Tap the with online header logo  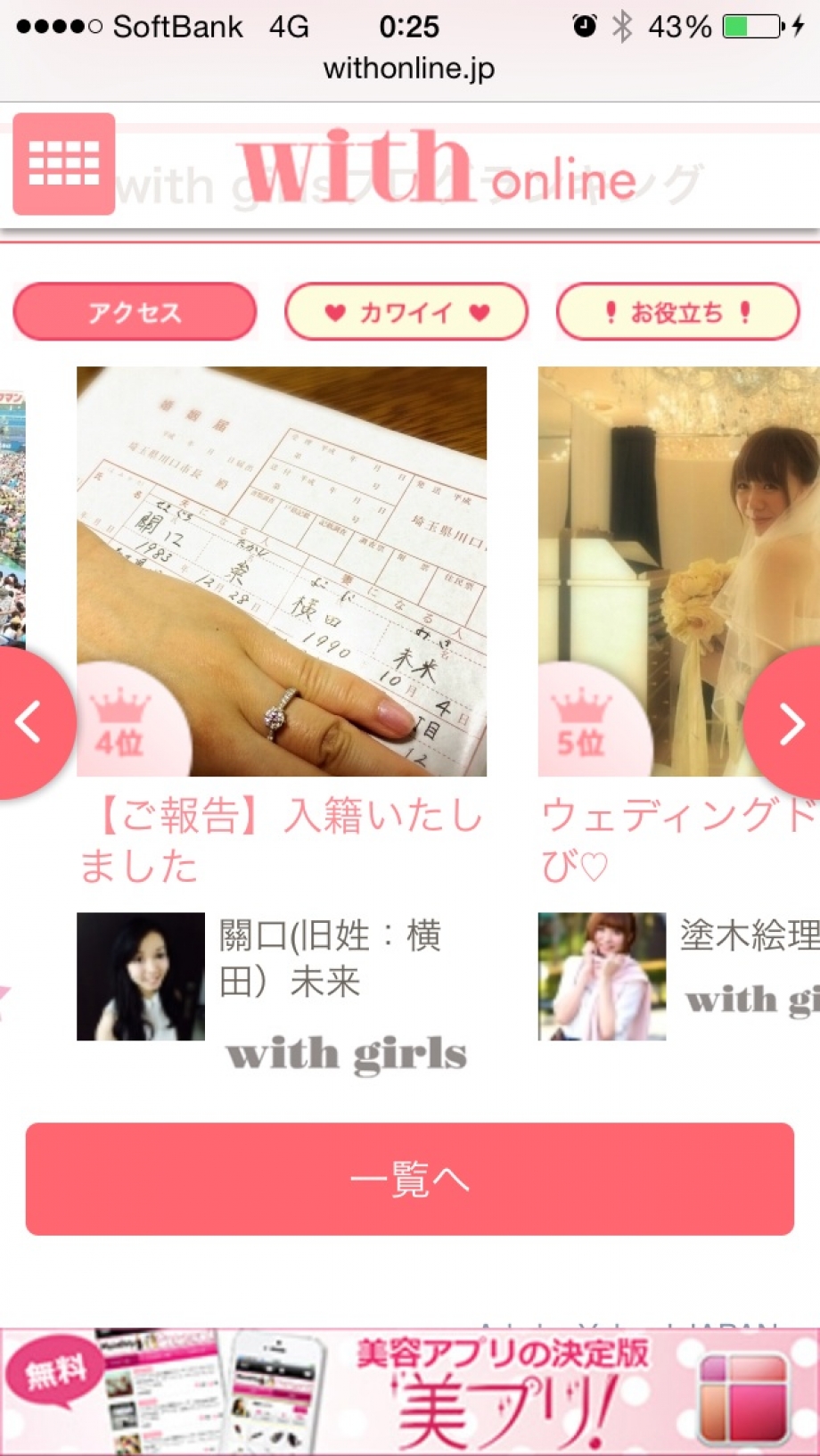point(437,168)
